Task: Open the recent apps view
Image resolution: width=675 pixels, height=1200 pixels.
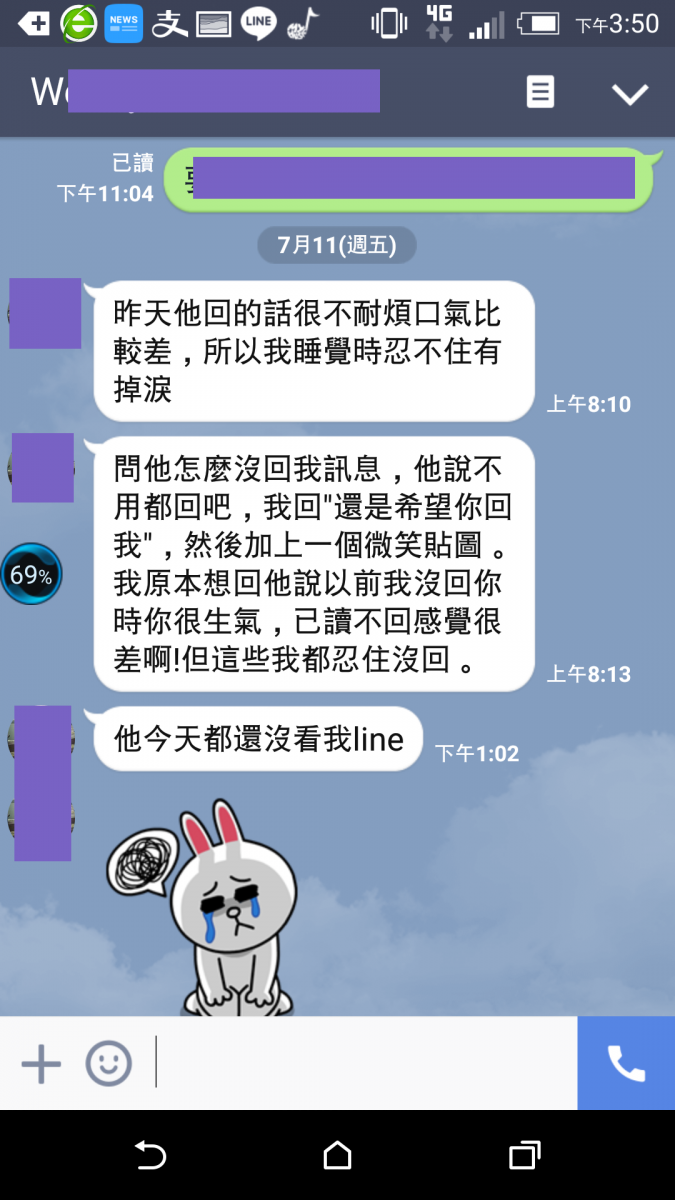Action: 524,1156
